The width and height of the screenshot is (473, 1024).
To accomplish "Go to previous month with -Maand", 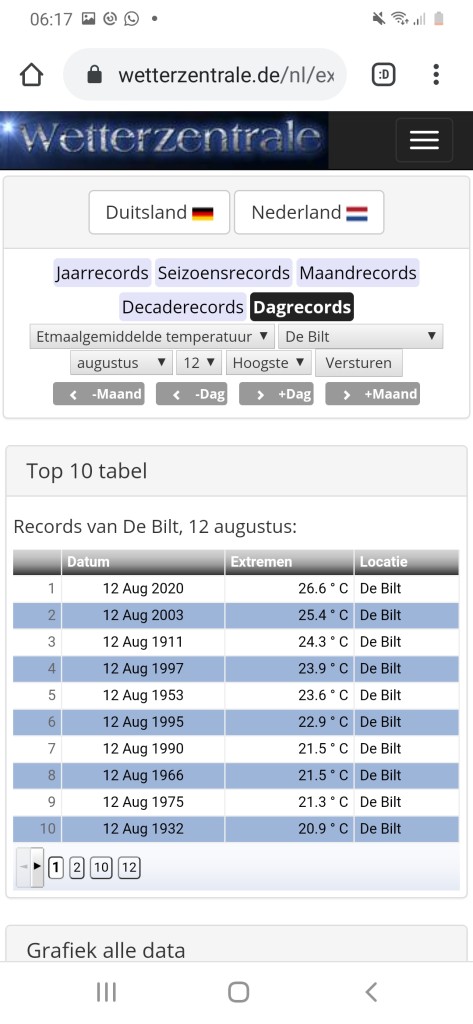I will coord(99,394).
